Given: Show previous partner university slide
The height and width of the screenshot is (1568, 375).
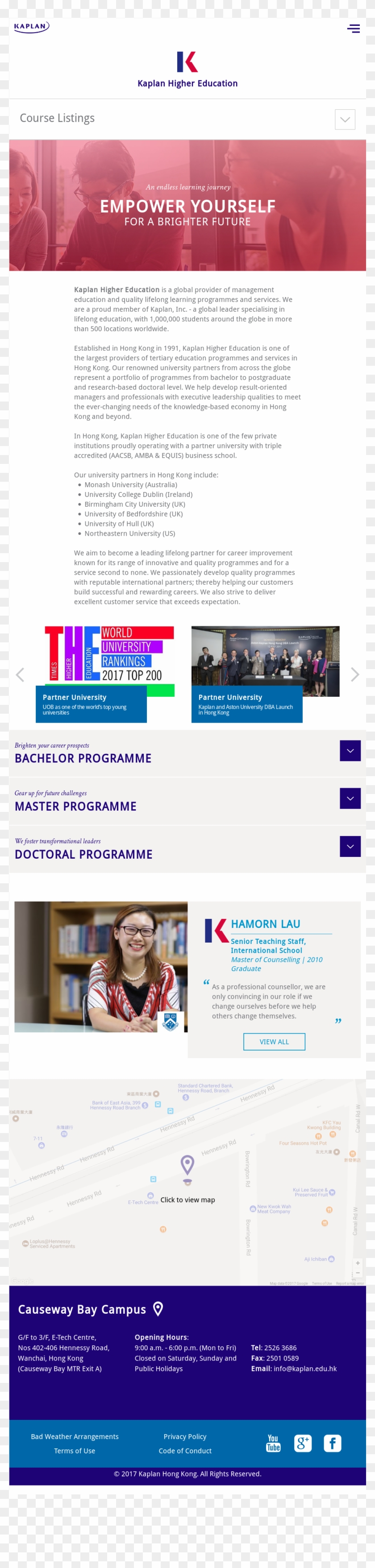Looking at the screenshot, I should (20, 674).
